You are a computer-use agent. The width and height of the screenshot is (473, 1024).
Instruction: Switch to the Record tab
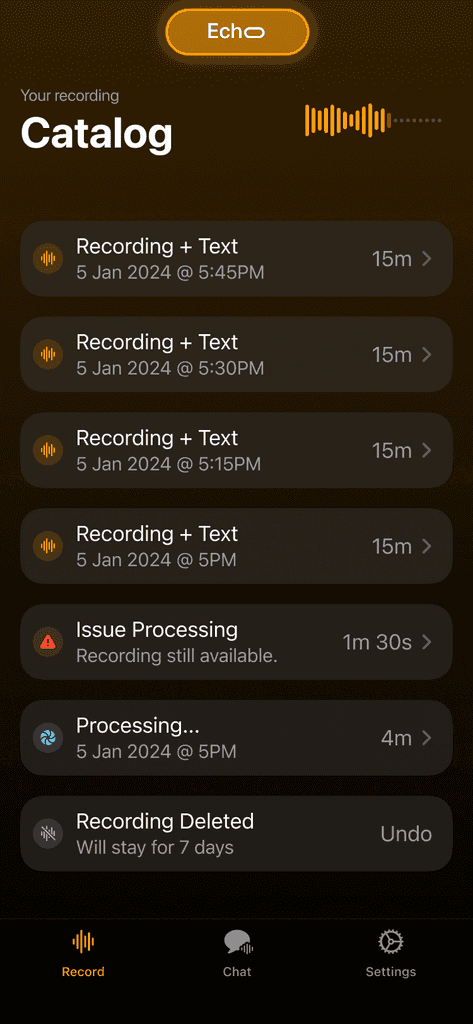click(x=83, y=954)
